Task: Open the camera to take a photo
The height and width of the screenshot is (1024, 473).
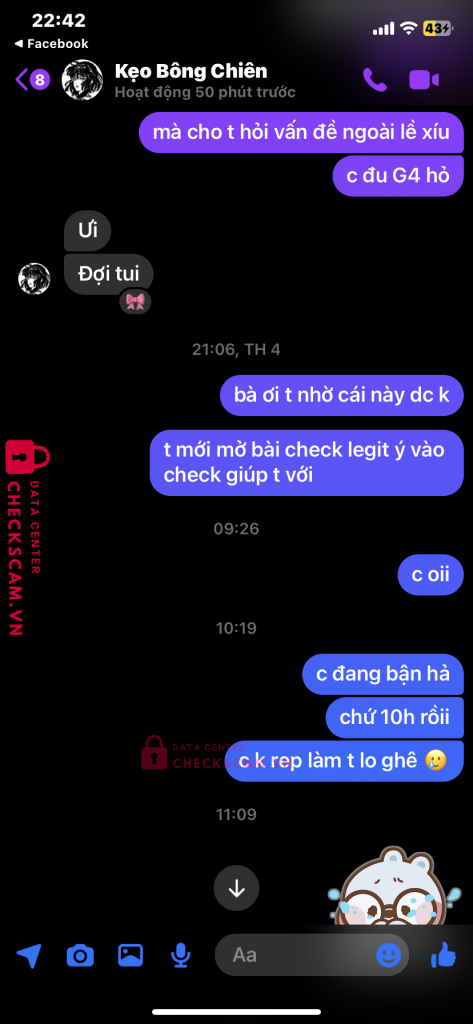Action: [x=80, y=956]
